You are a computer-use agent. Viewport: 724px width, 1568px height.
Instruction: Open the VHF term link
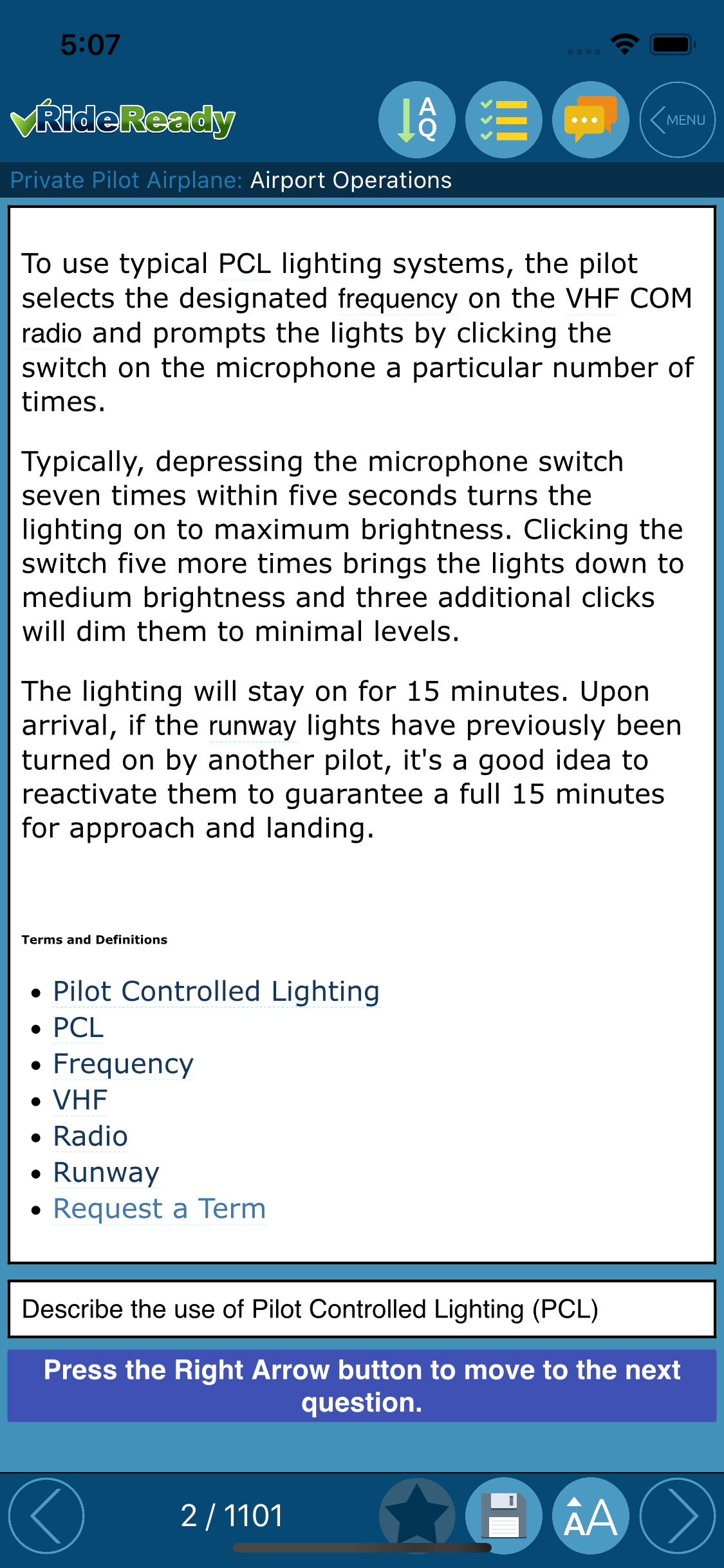pos(80,1100)
